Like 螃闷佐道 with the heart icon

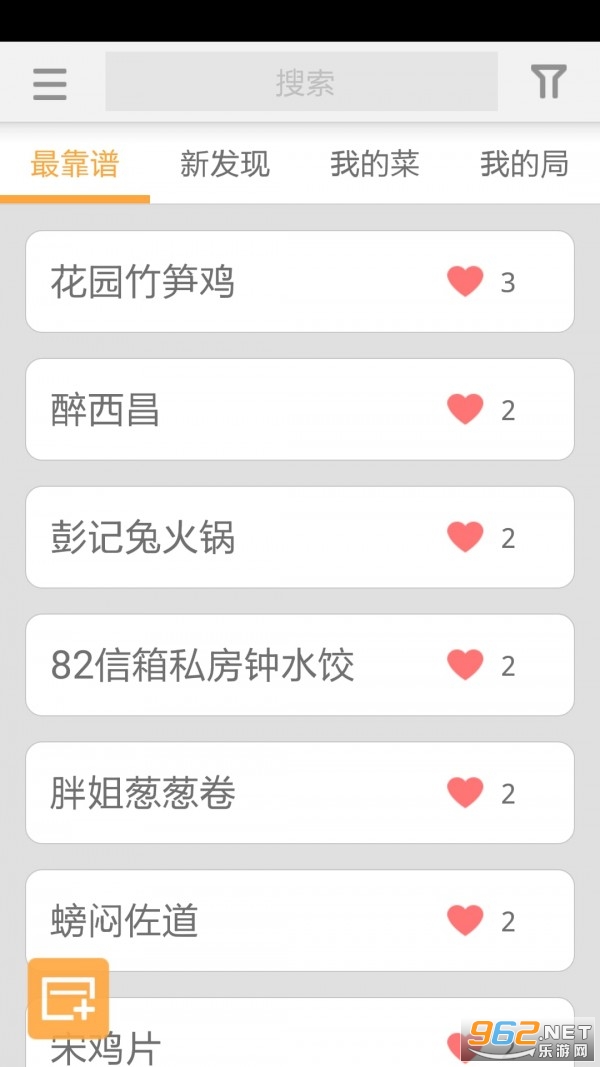pos(465,921)
